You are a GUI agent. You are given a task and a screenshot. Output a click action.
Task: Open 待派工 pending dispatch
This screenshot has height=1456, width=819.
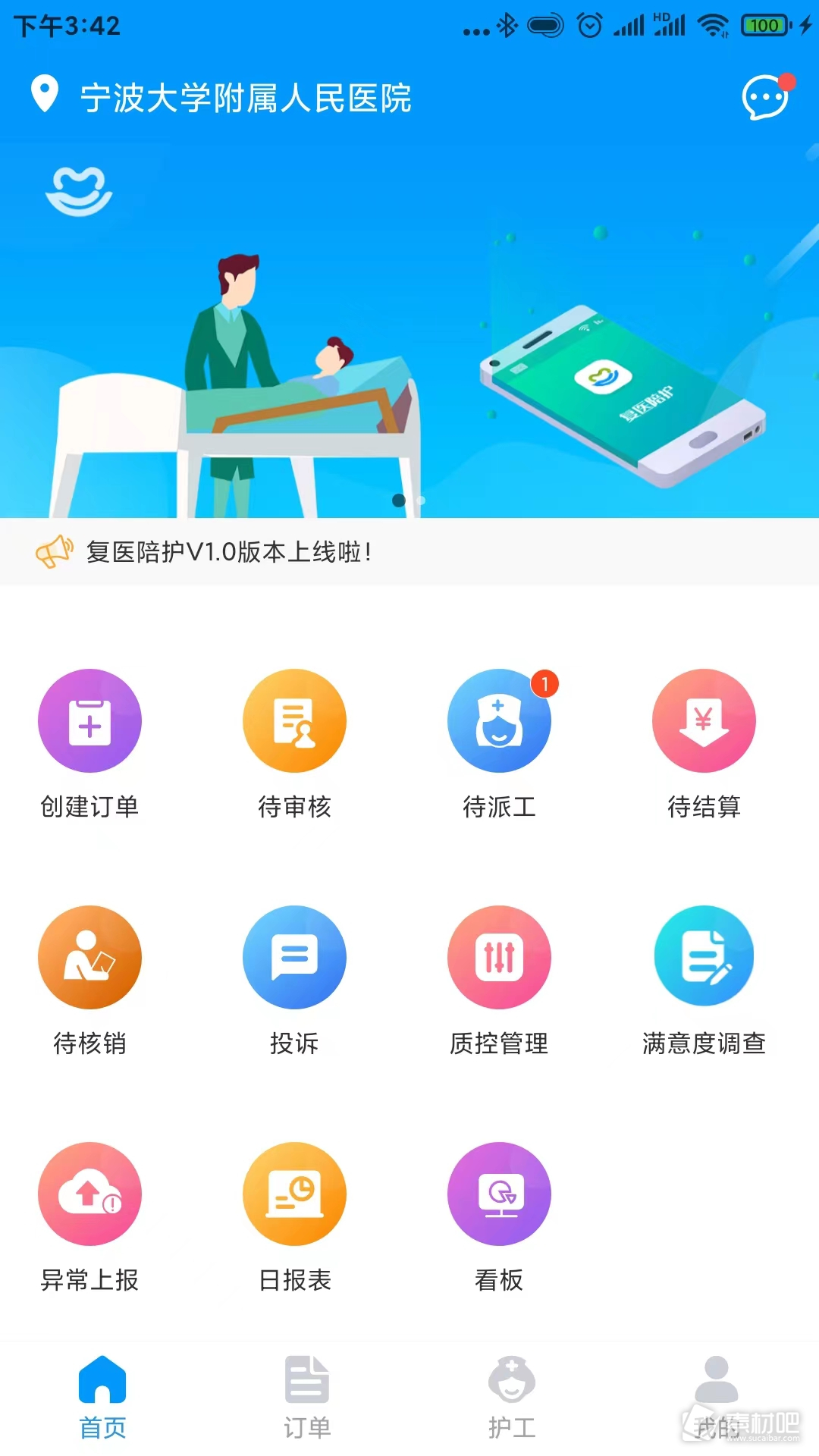[x=499, y=745]
